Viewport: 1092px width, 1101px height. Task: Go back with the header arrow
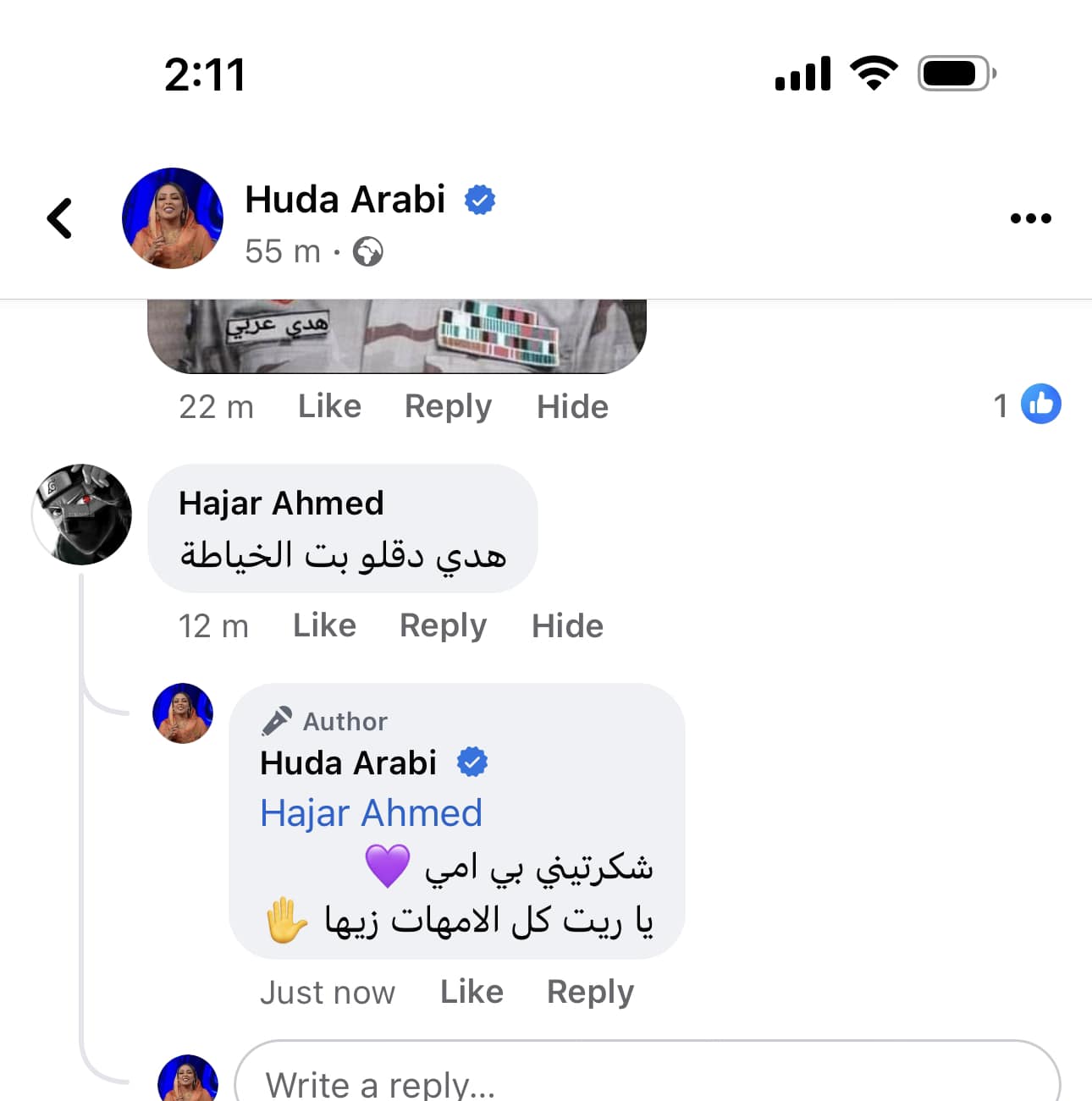pyautogui.click(x=59, y=218)
